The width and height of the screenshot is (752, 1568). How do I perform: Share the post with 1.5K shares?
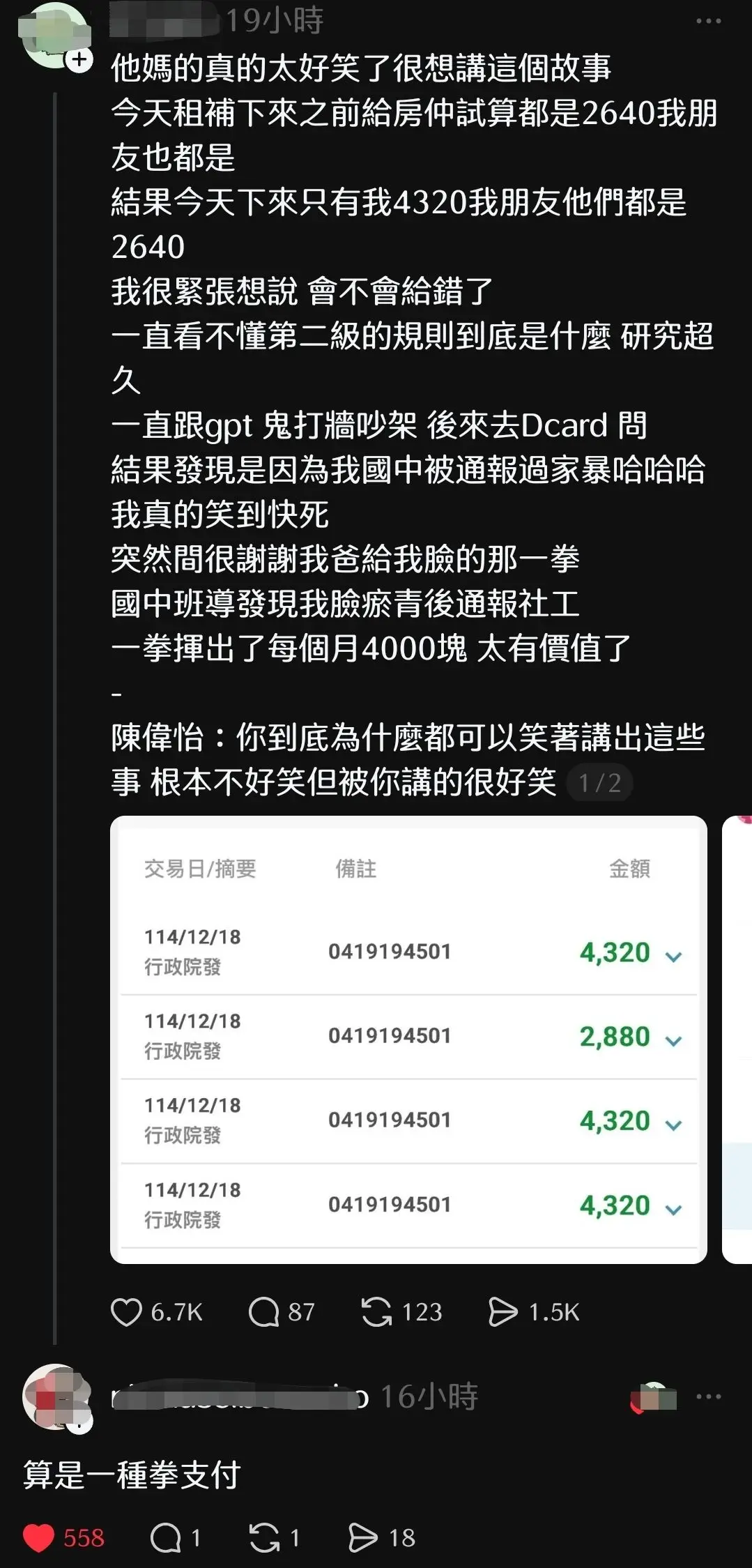[503, 1311]
